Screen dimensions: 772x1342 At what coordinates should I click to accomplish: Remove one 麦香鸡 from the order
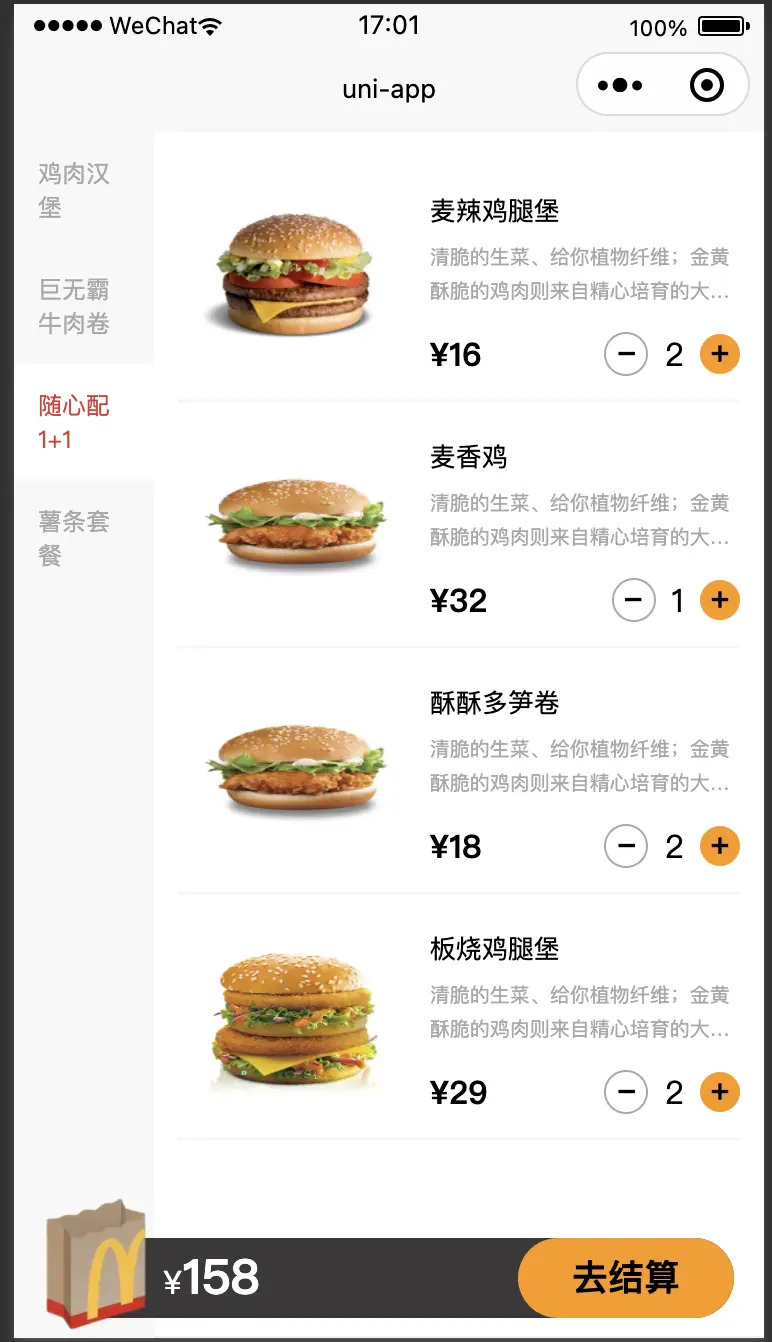point(633,600)
